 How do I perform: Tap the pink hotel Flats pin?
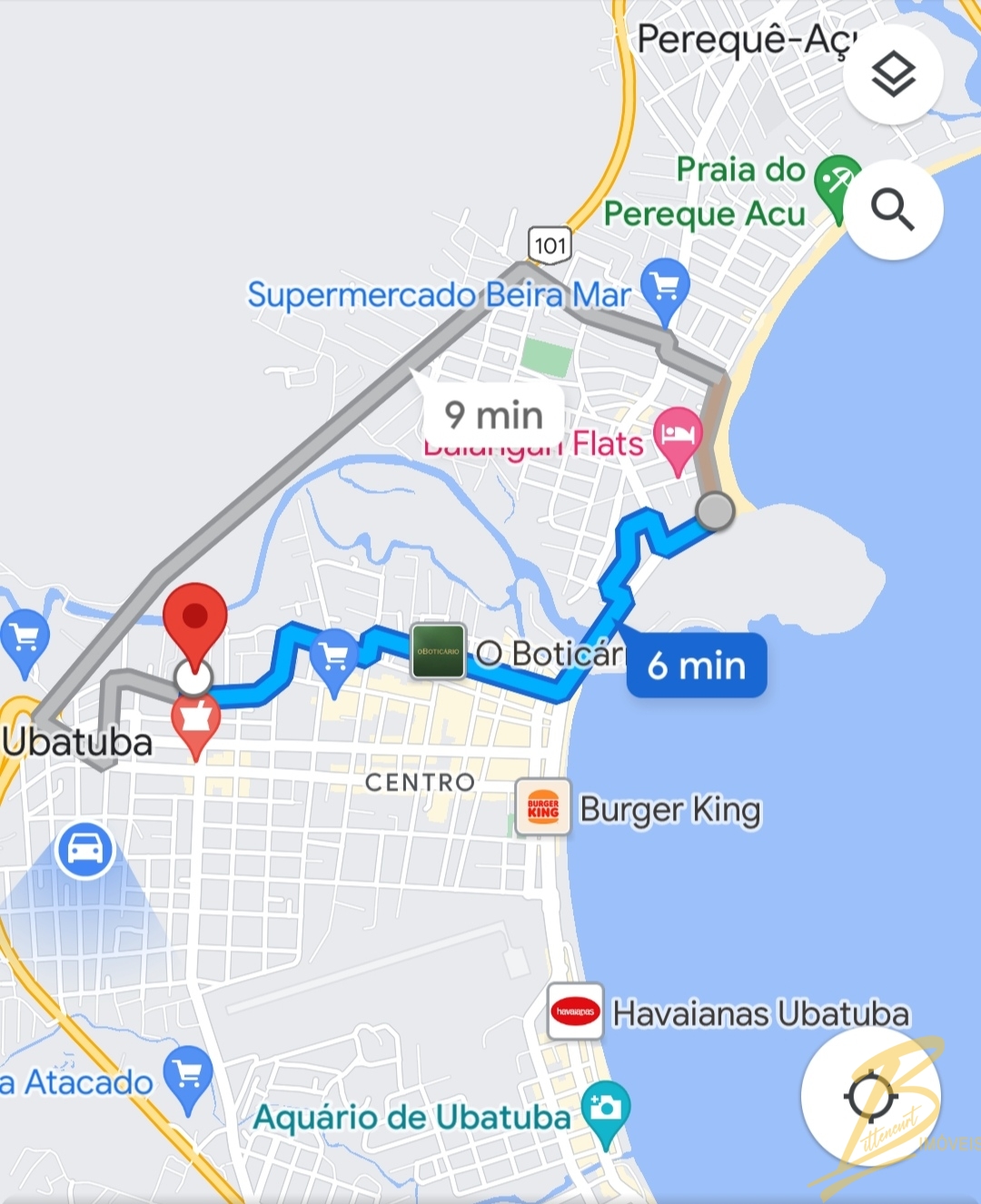(678, 435)
